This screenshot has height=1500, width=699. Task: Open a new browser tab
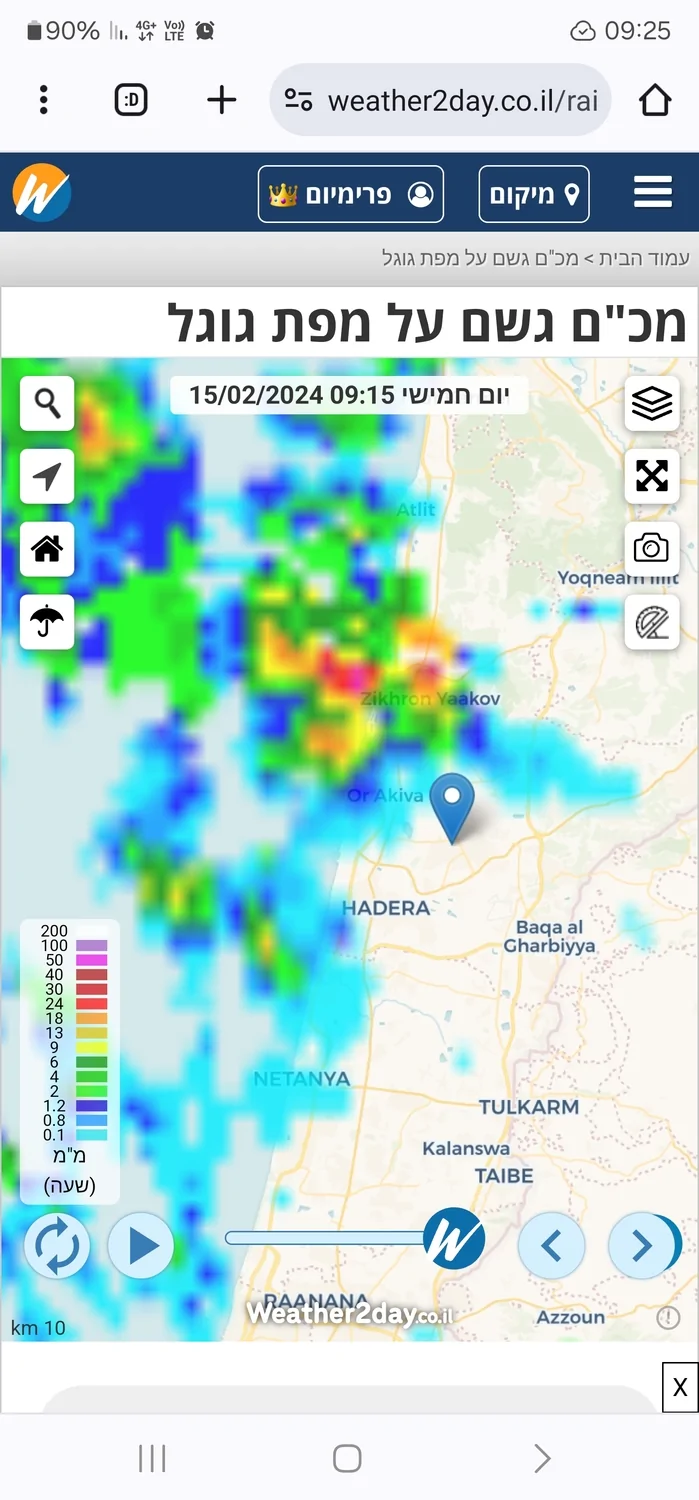pyautogui.click(x=221, y=100)
